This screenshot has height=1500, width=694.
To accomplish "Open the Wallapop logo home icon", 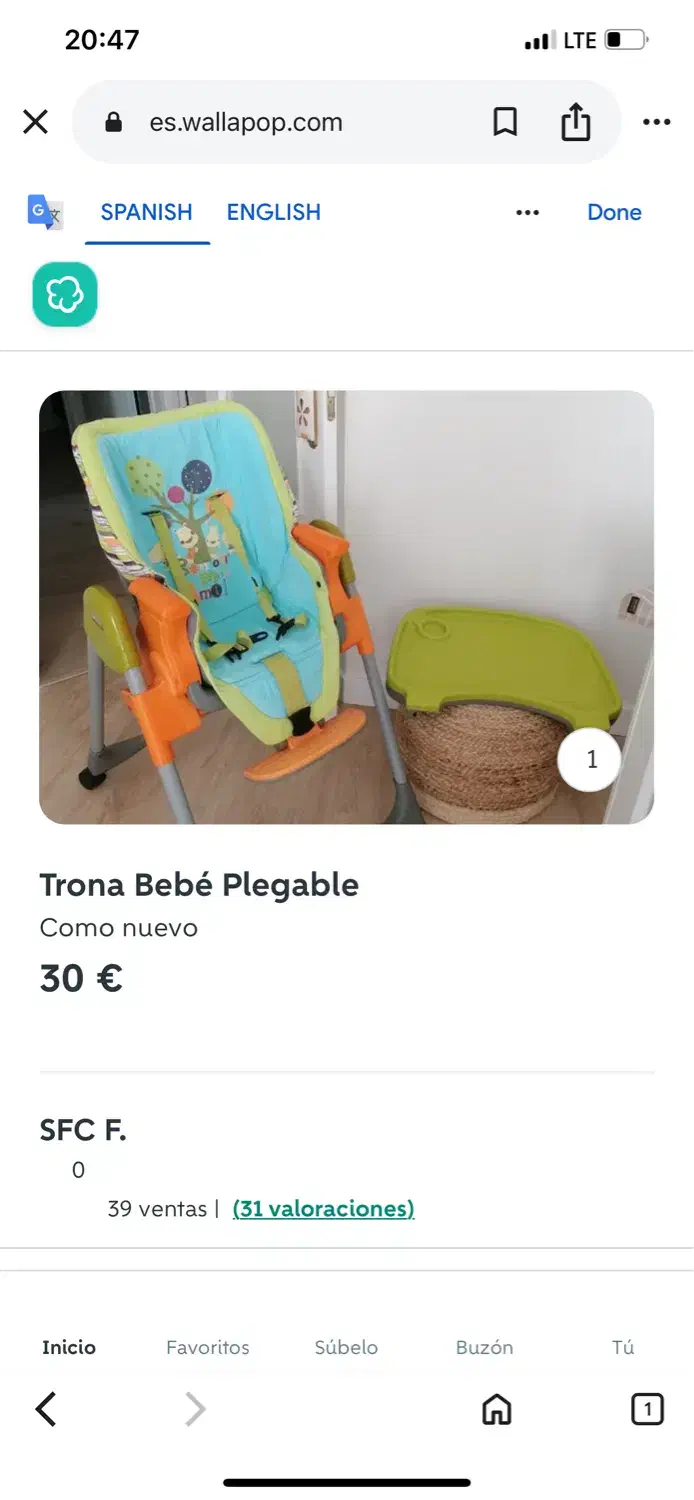I will [x=65, y=294].
